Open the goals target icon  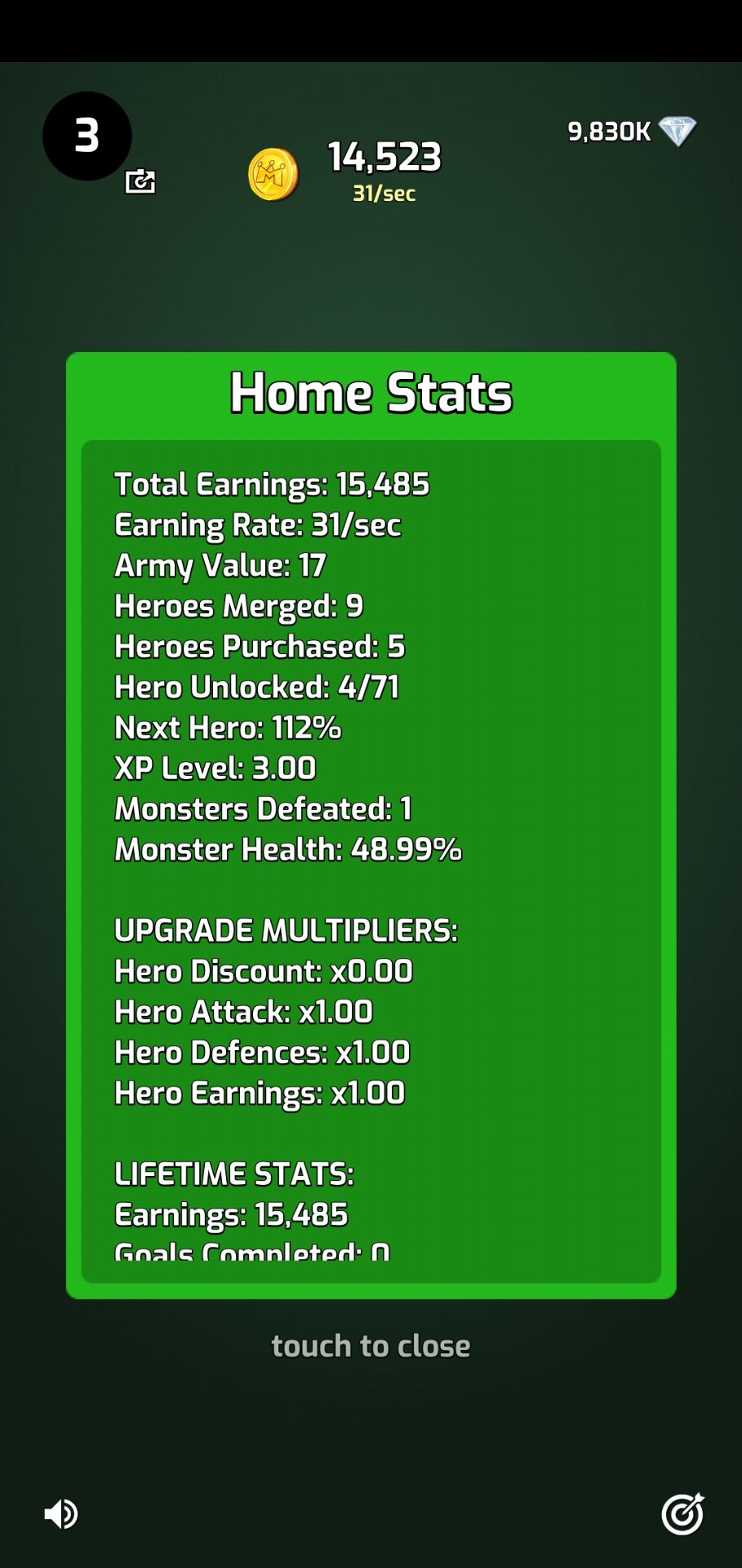pos(682,1514)
